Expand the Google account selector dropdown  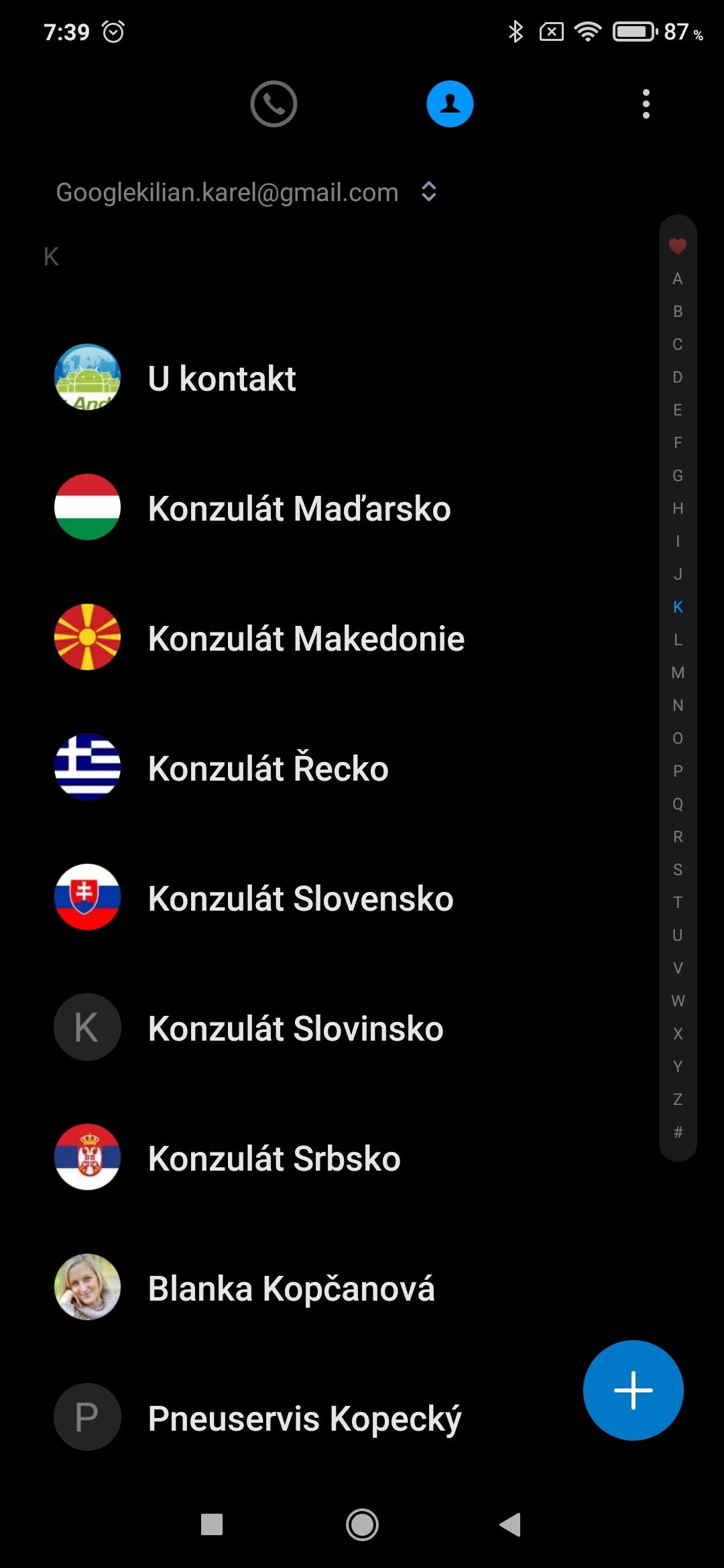(x=428, y=192)
